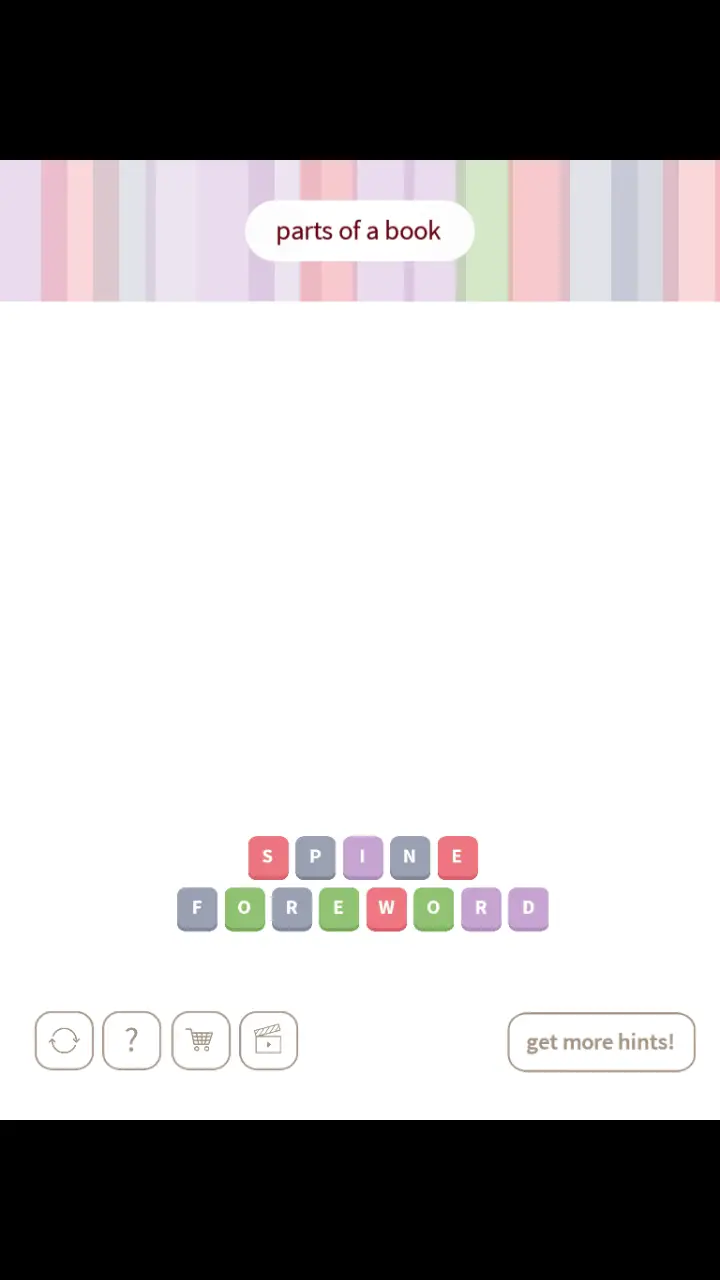The height and width of the screenshot is (1280, 720).
Task: Select the letter F tile in FOREWORD
Action: pyautogui.click(x=197, y=909)
